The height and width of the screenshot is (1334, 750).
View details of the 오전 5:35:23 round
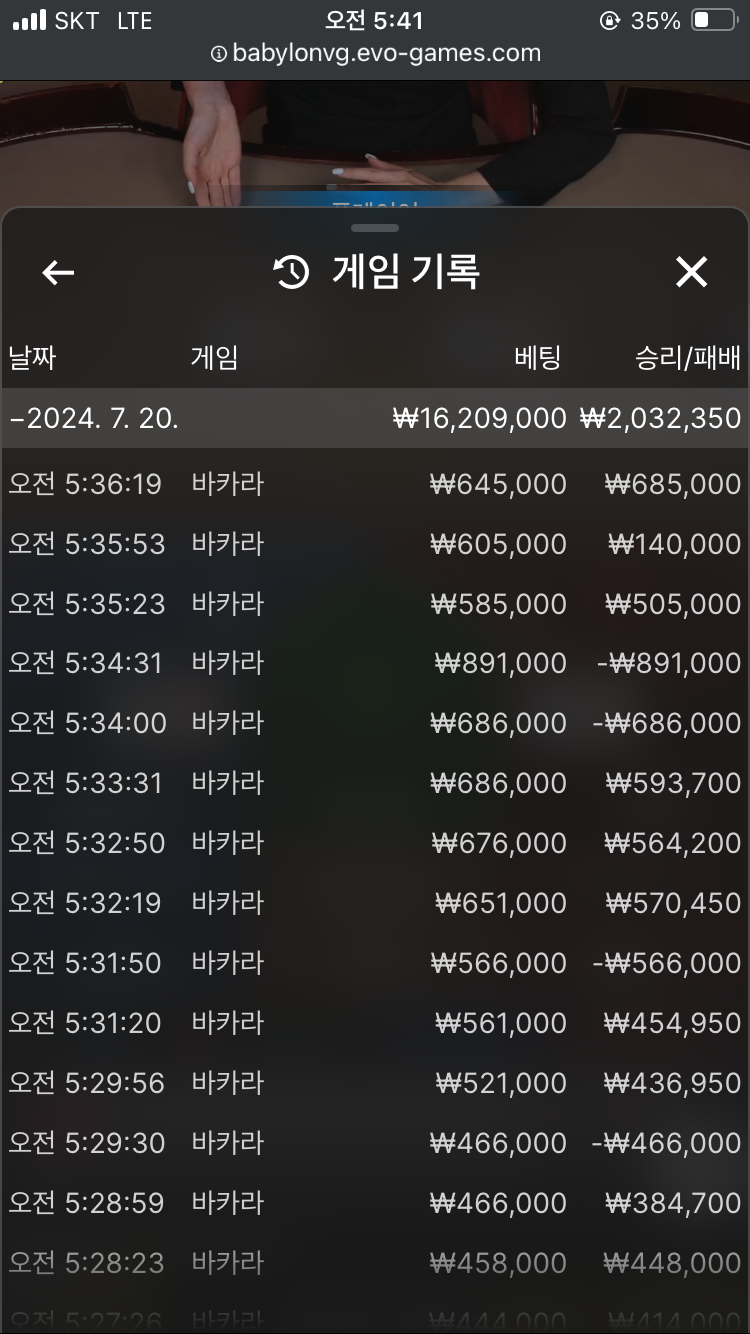[x=374, y=604]
